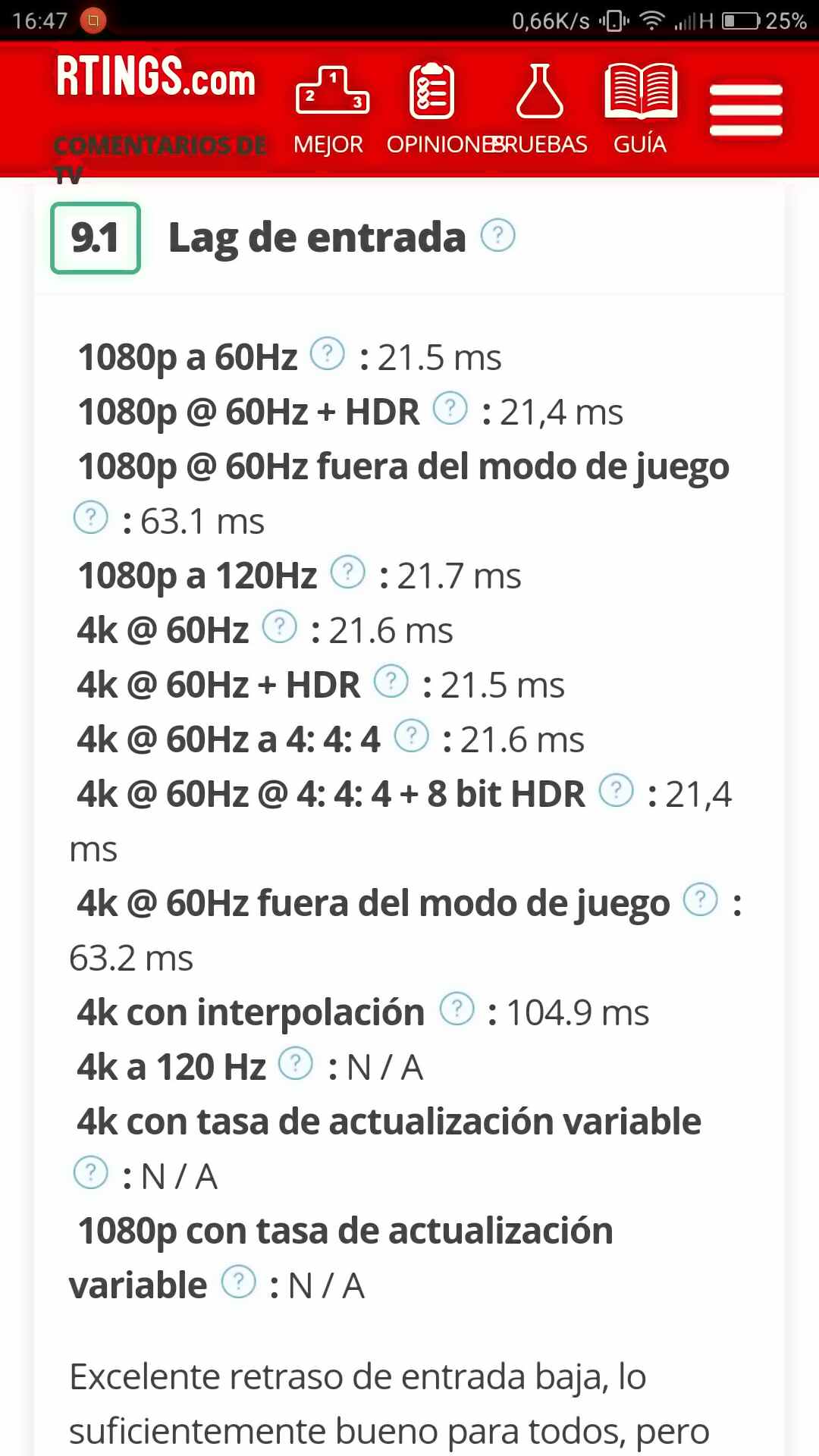The image size is (819, 1456).
Task: Show help for 4k 4:4:4 + 8 bit HDR
Action: [617, 791]
